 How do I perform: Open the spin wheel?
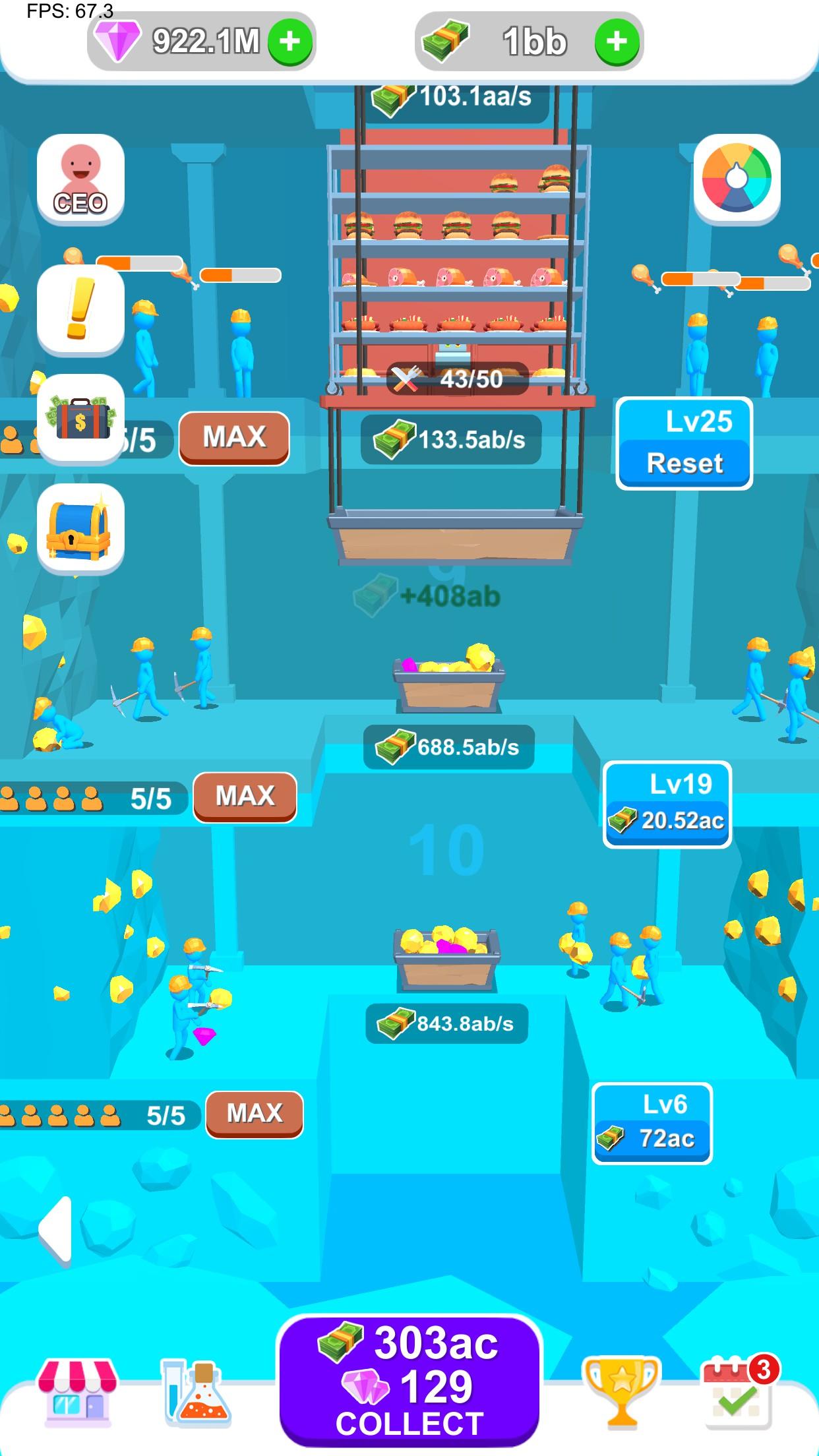pyautogui.click(x=737, y=179)
